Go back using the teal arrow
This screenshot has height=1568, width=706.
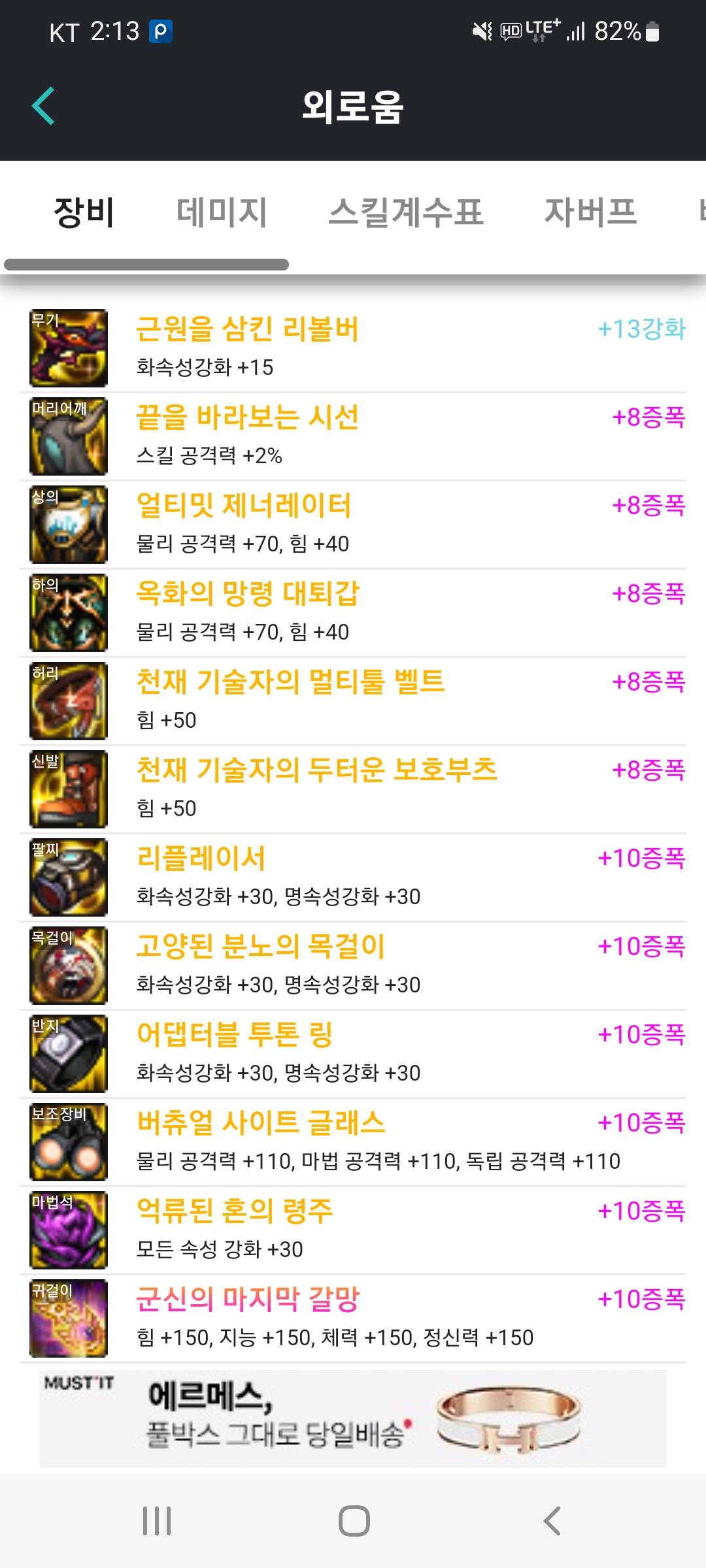(x=43, y=106)
